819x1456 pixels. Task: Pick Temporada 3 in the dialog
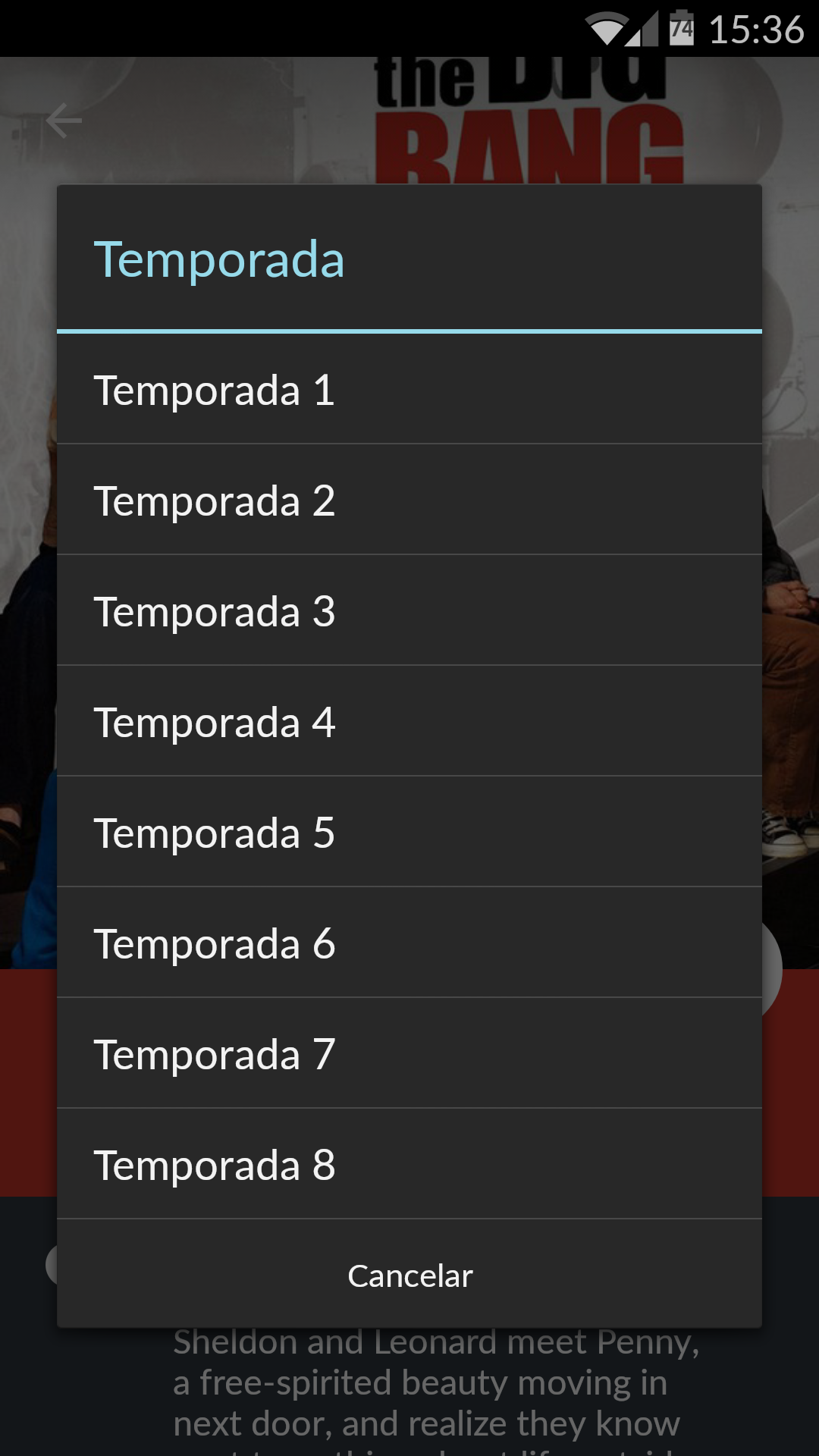(x=409, y=610)
